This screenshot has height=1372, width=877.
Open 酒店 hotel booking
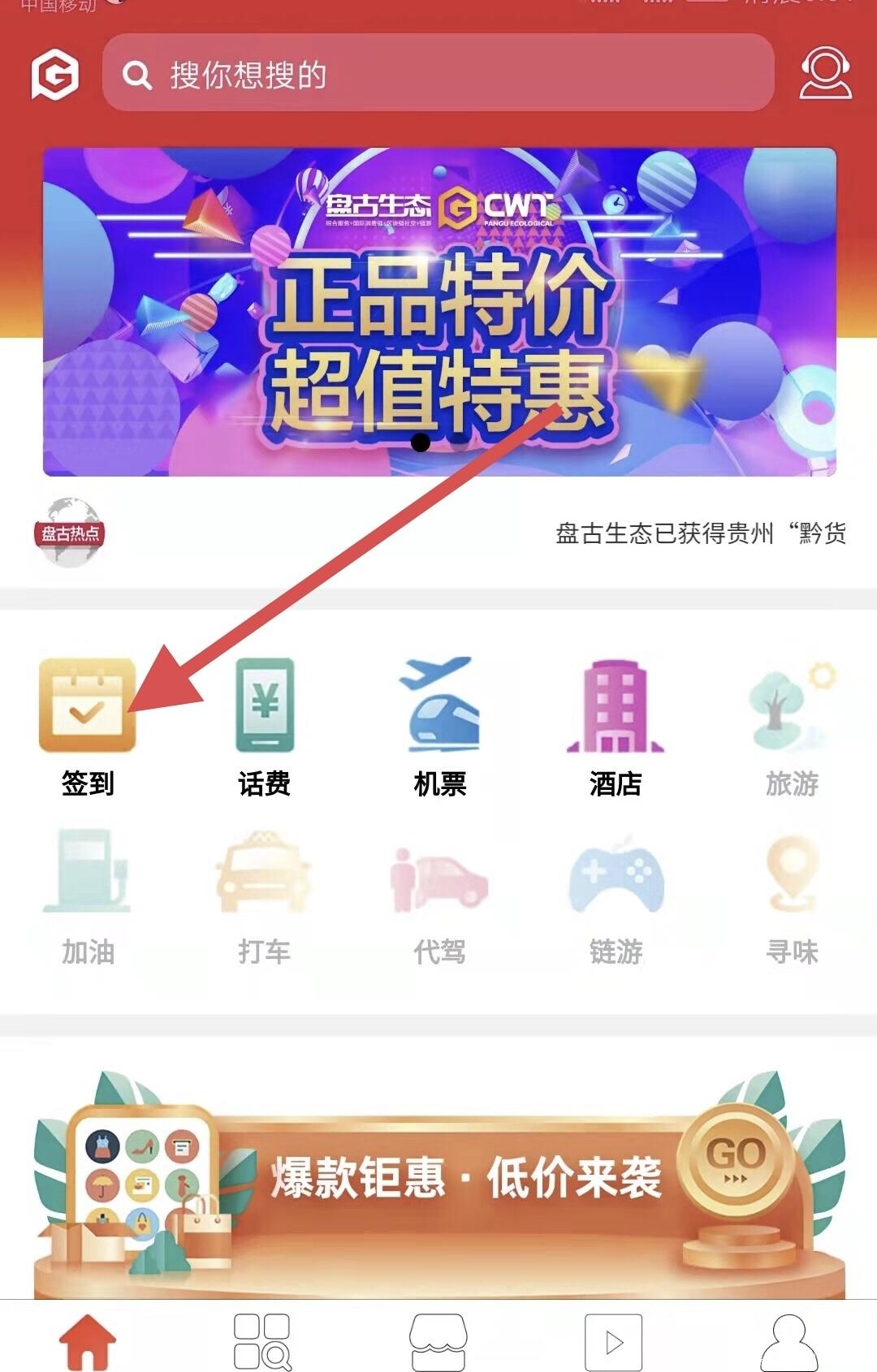tap(616, 727)
